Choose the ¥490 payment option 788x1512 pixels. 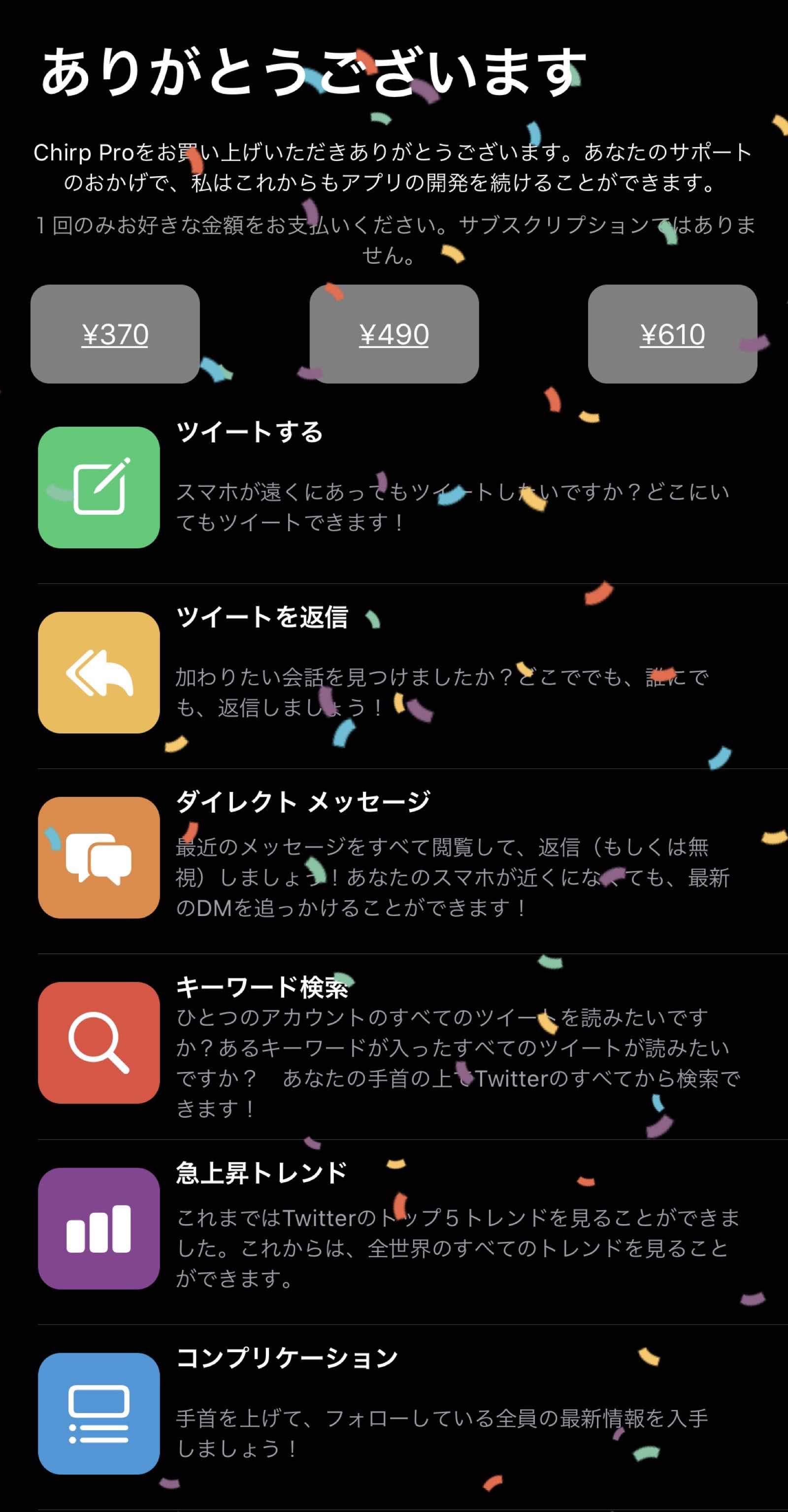pos(394,334)
